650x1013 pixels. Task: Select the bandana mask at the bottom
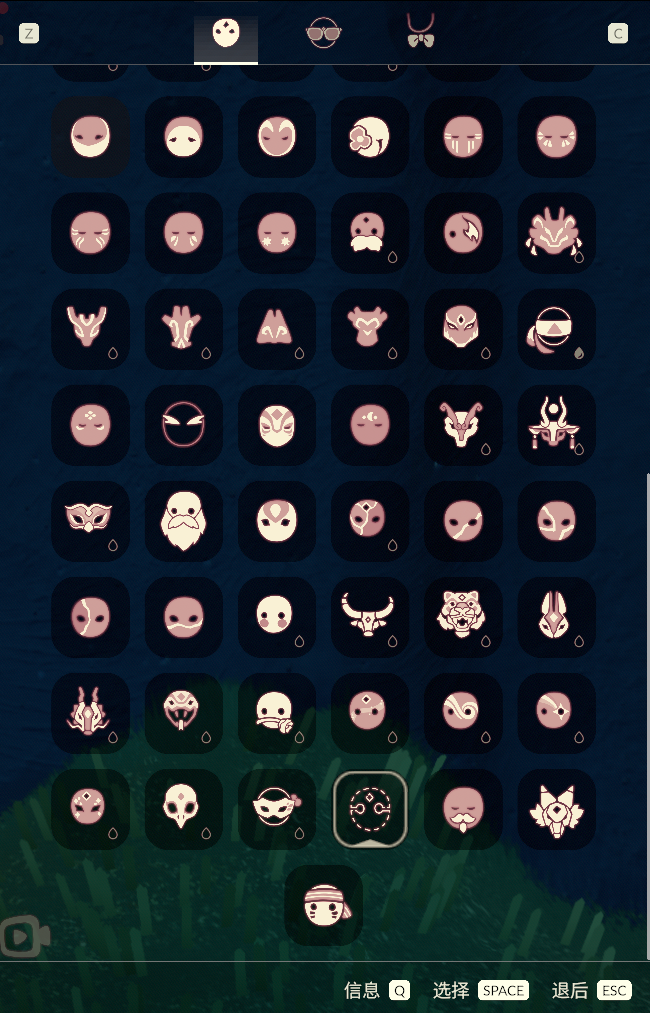pos(323,904)
